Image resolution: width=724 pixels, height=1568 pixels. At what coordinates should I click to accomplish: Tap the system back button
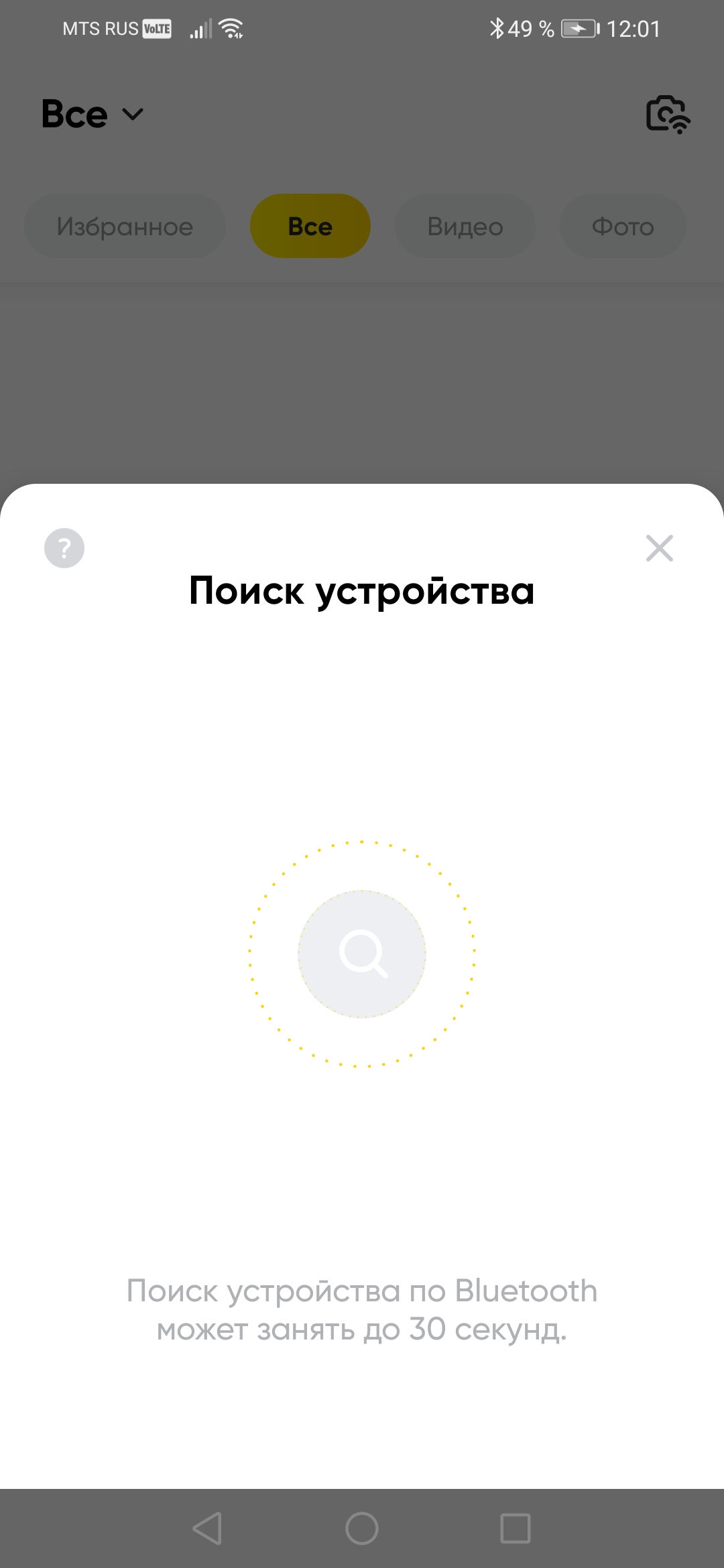(208, 1528)
